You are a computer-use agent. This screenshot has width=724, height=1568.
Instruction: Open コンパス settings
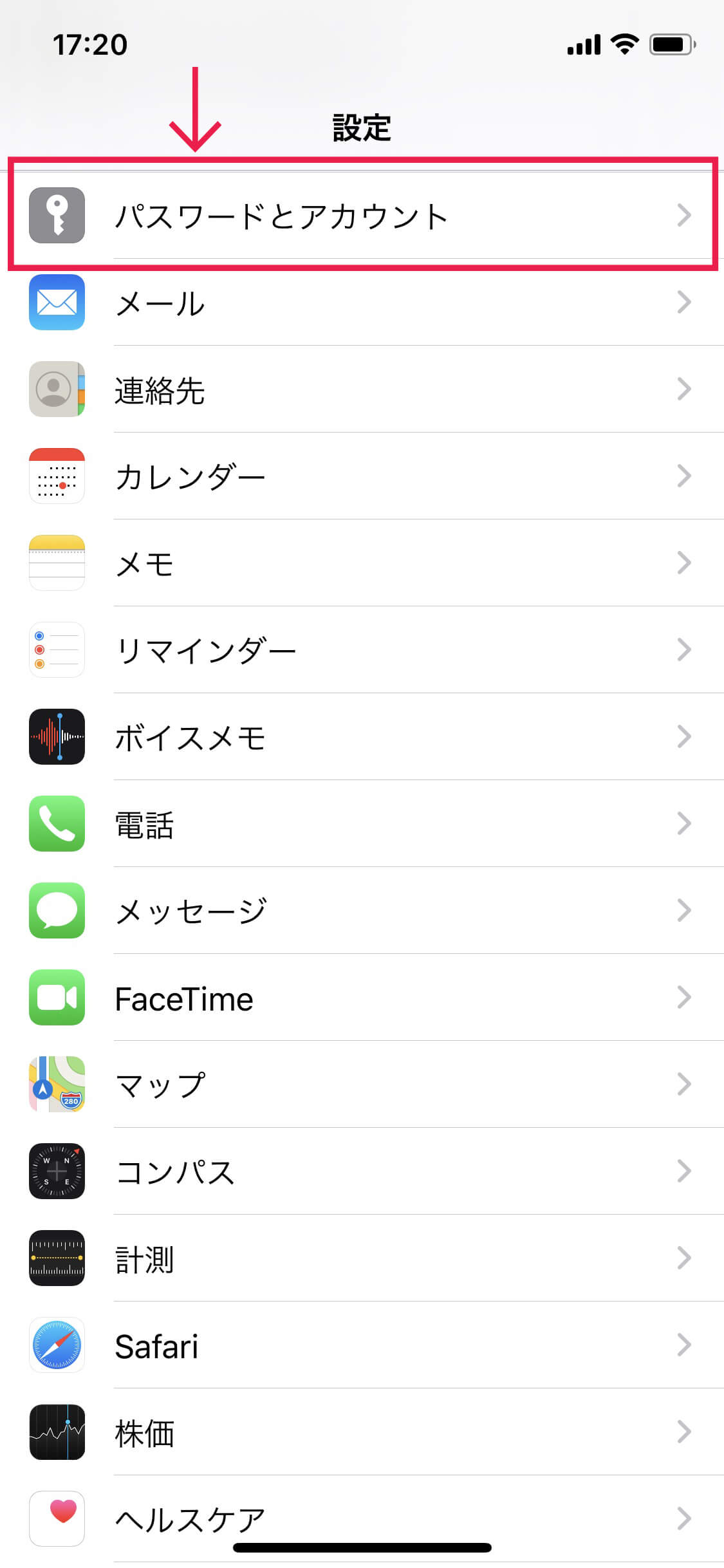pos(362,1171)
